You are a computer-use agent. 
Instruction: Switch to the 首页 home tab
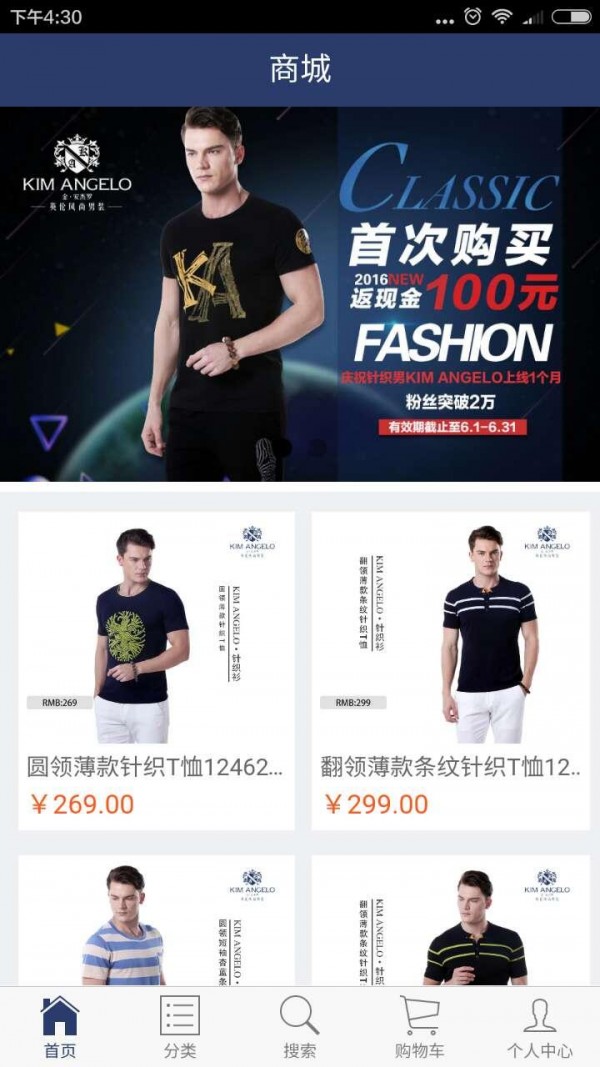pyautogui.click(x=60, y=1027)
